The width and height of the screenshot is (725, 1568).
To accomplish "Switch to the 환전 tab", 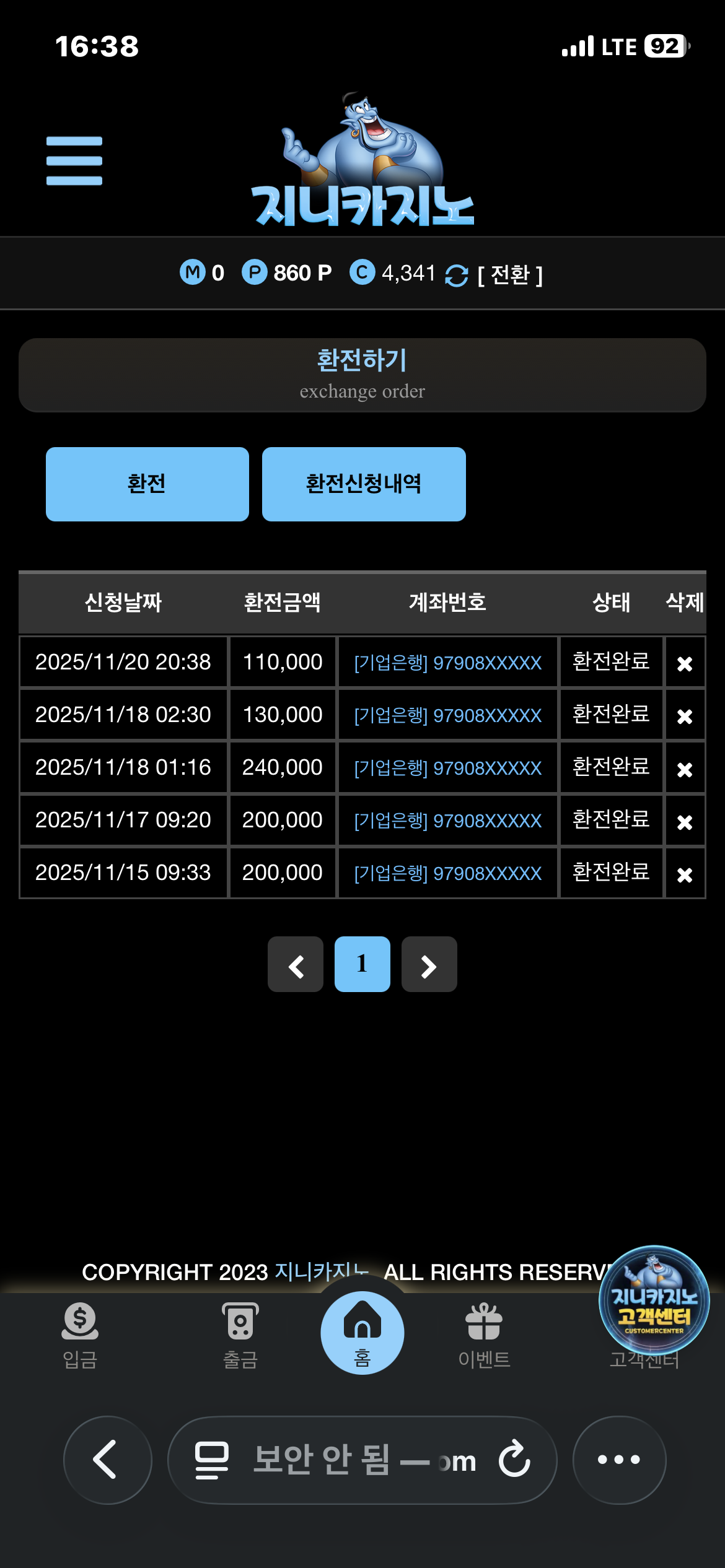I will [147, 484].
